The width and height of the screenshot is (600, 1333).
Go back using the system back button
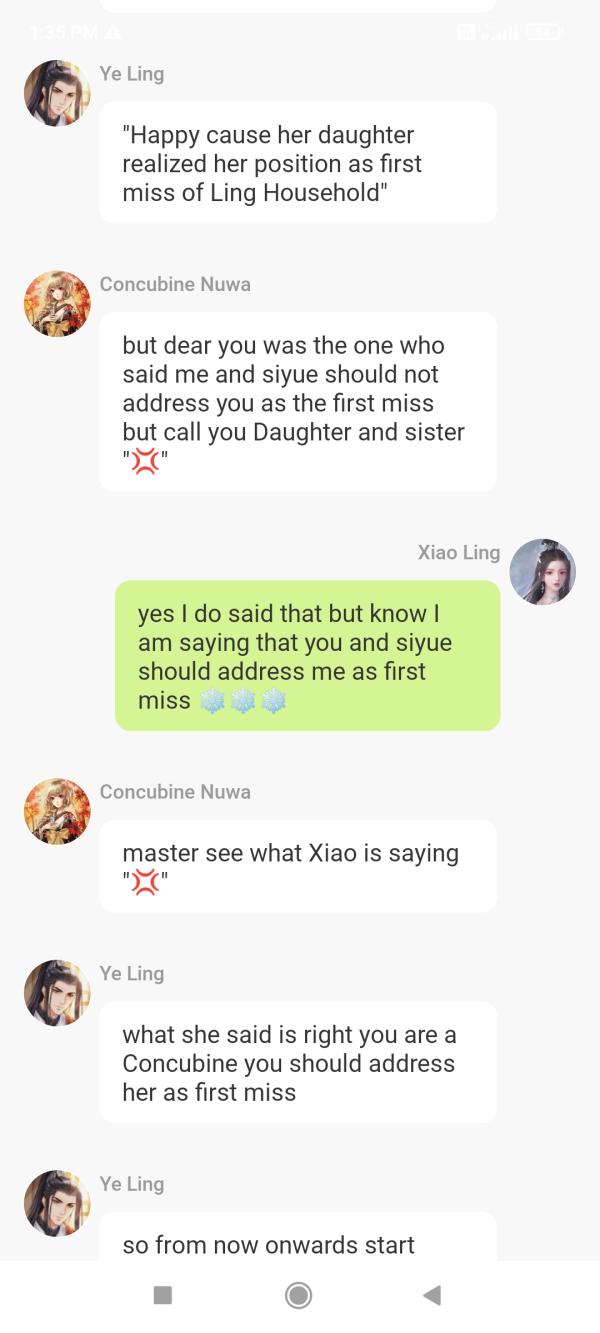click(x=432, y=1296)
